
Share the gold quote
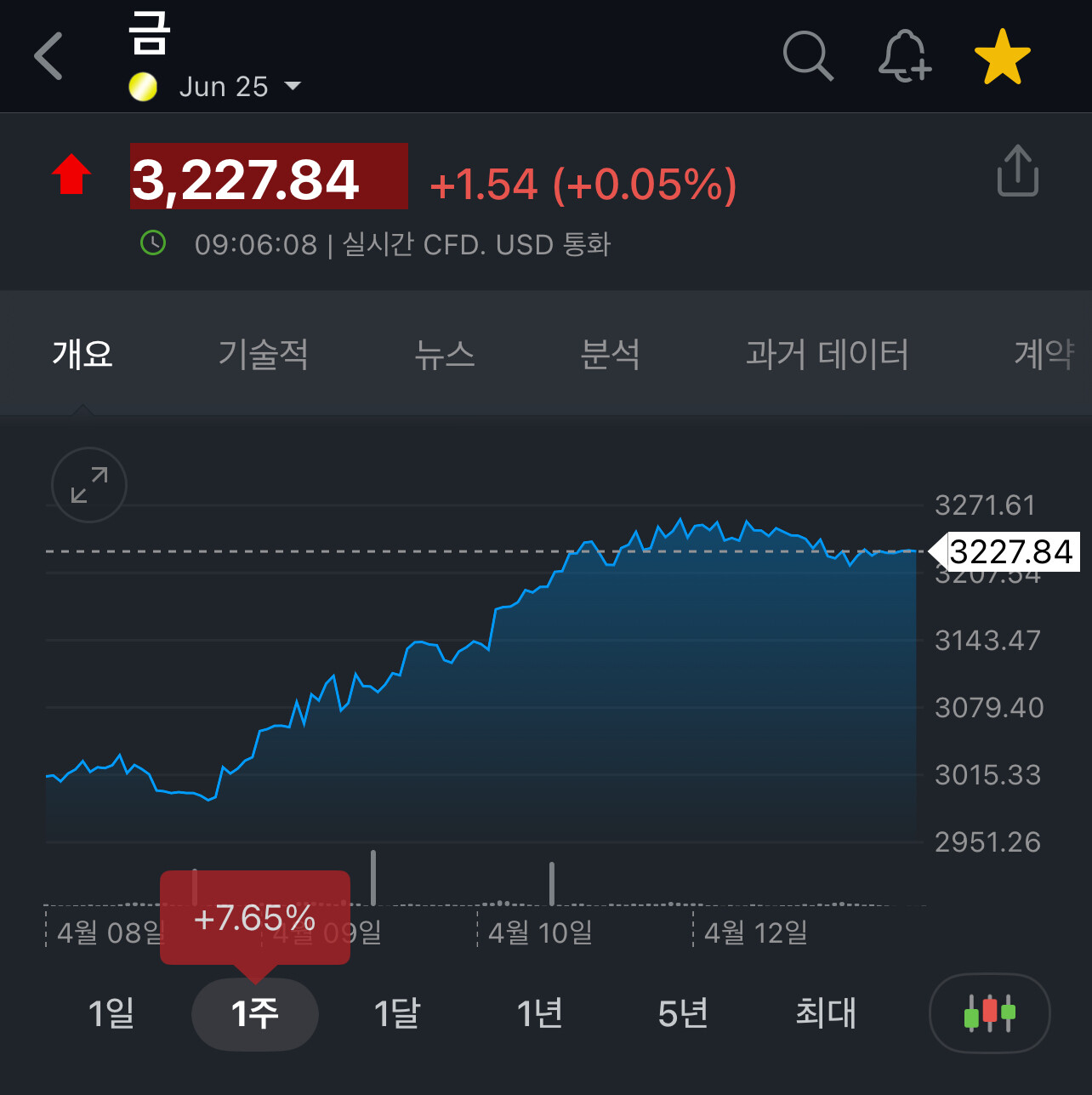(1017, 170)
